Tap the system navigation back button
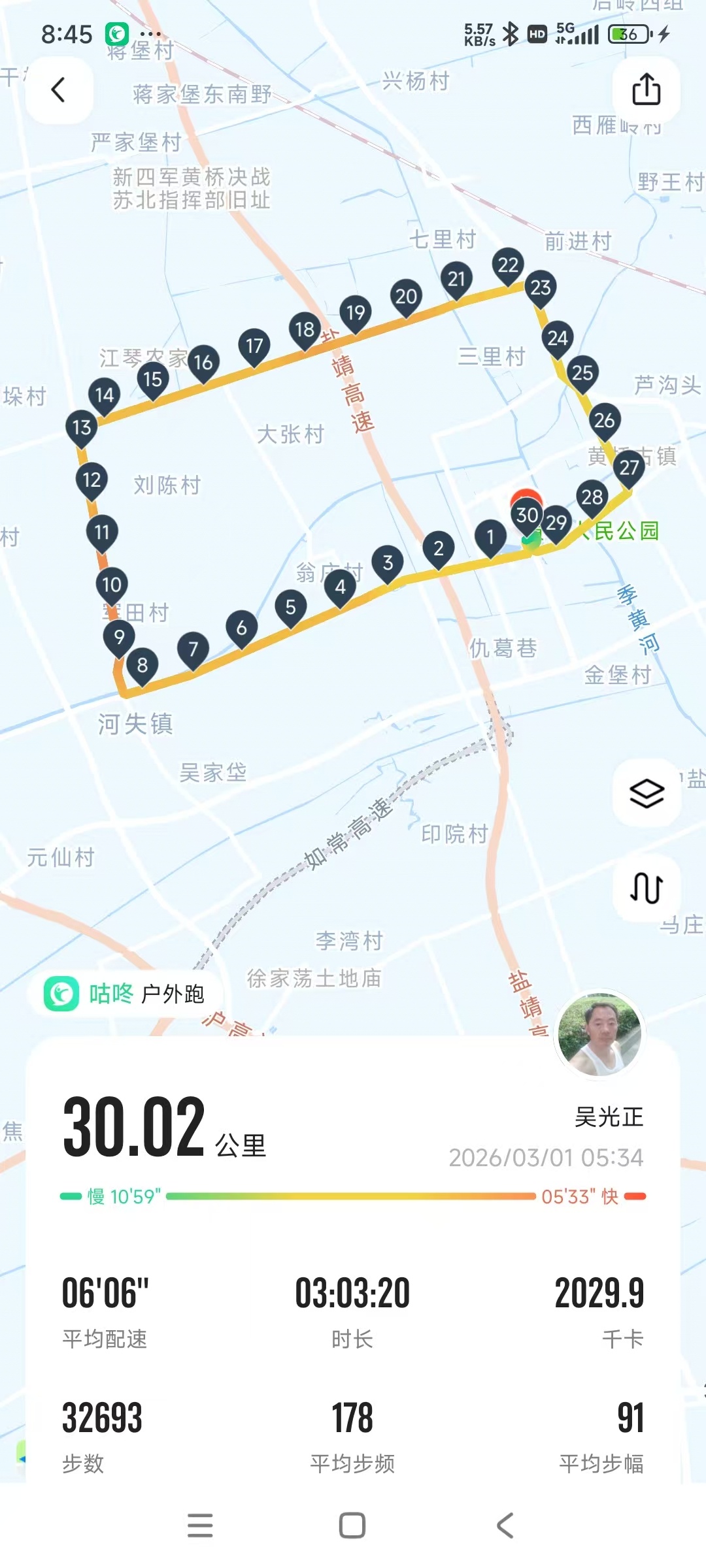Screen dimensions: 706x1568 pos(505,1526)
